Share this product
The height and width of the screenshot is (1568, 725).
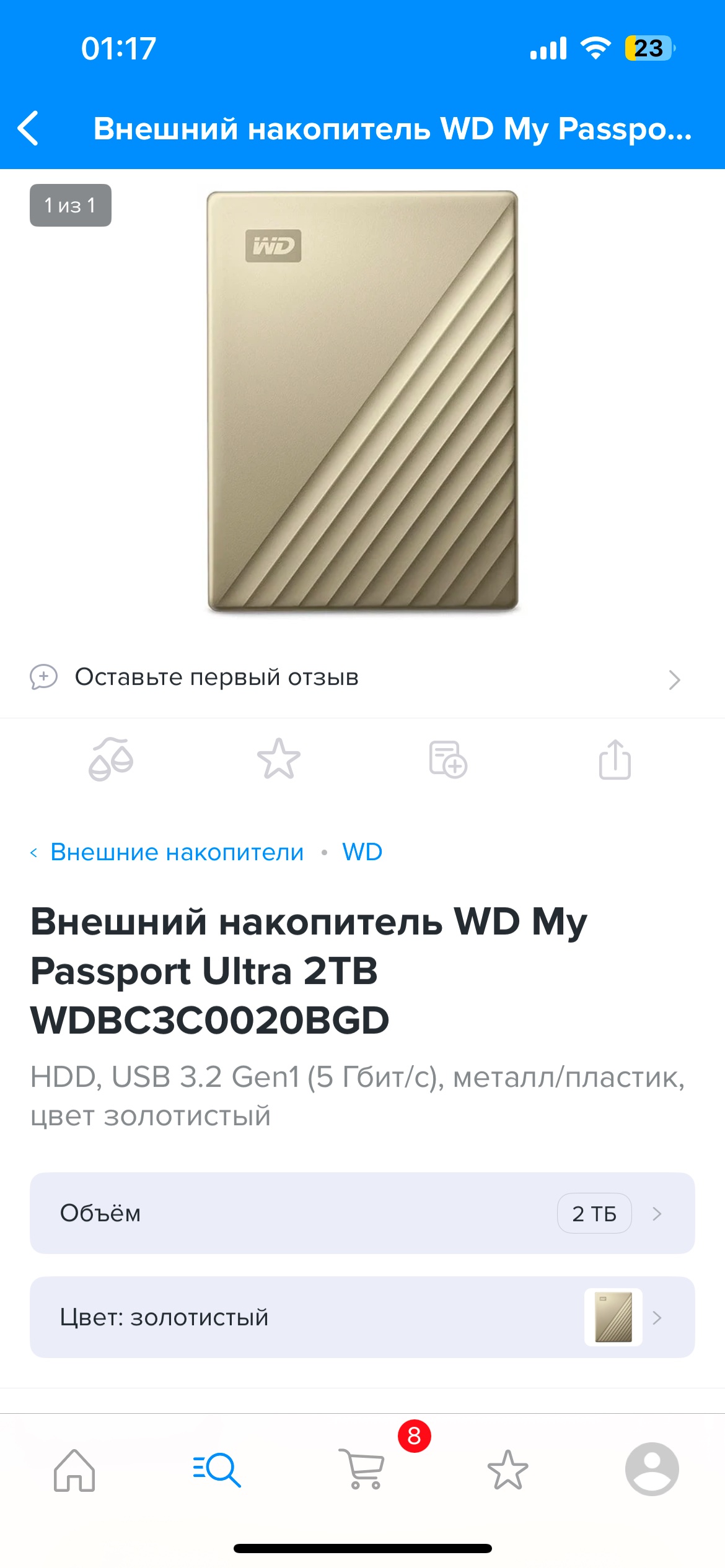(615, 759)
